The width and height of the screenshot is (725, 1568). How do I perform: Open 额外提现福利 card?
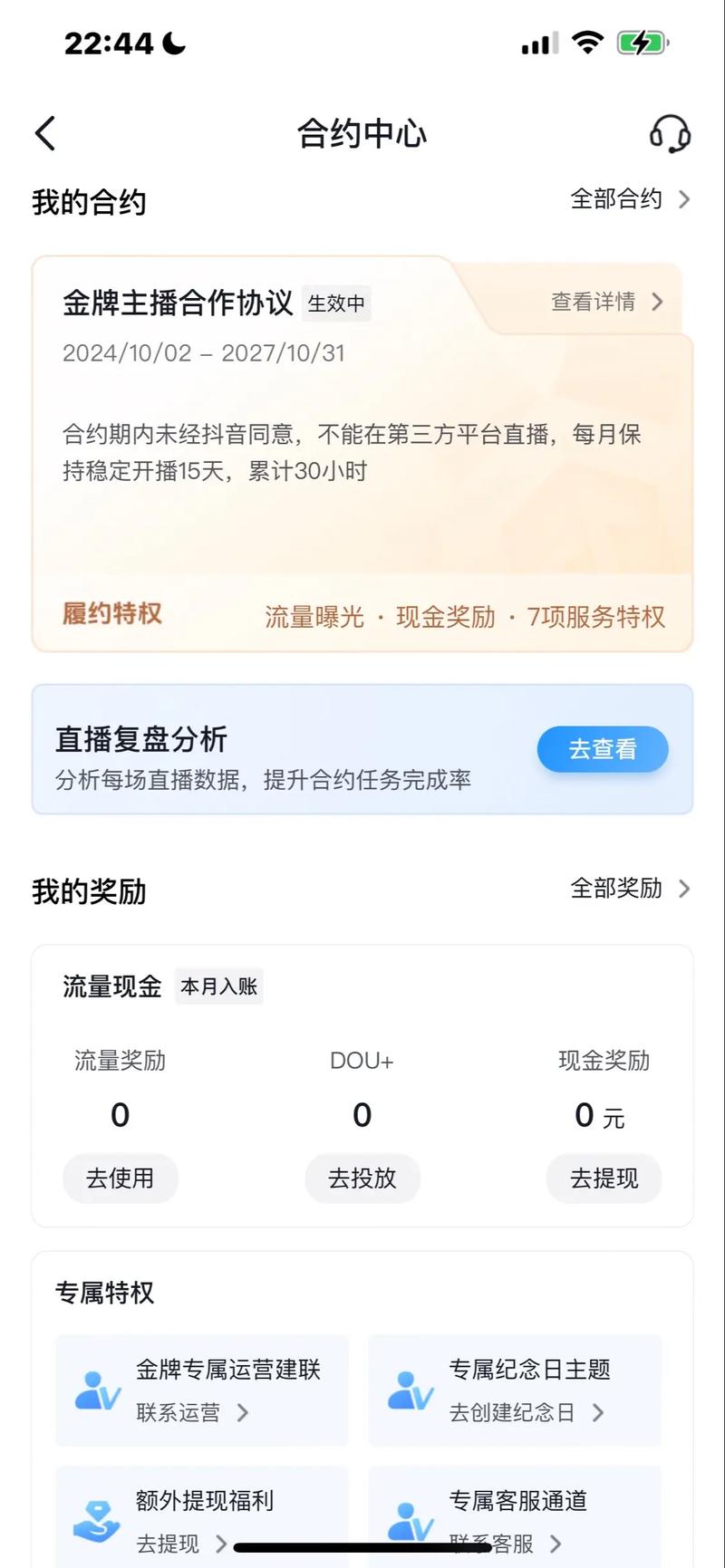click(201, 1520)
